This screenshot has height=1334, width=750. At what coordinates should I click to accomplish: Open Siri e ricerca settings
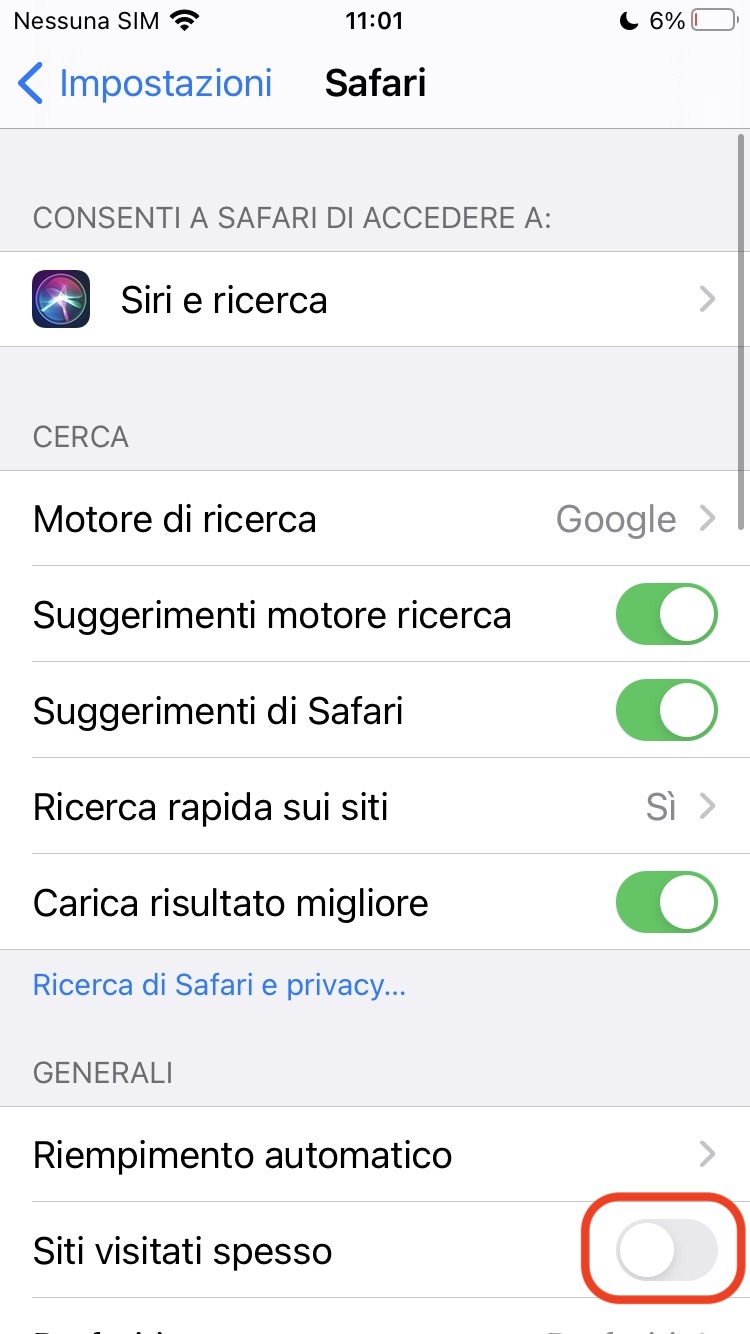click(375, 300)
